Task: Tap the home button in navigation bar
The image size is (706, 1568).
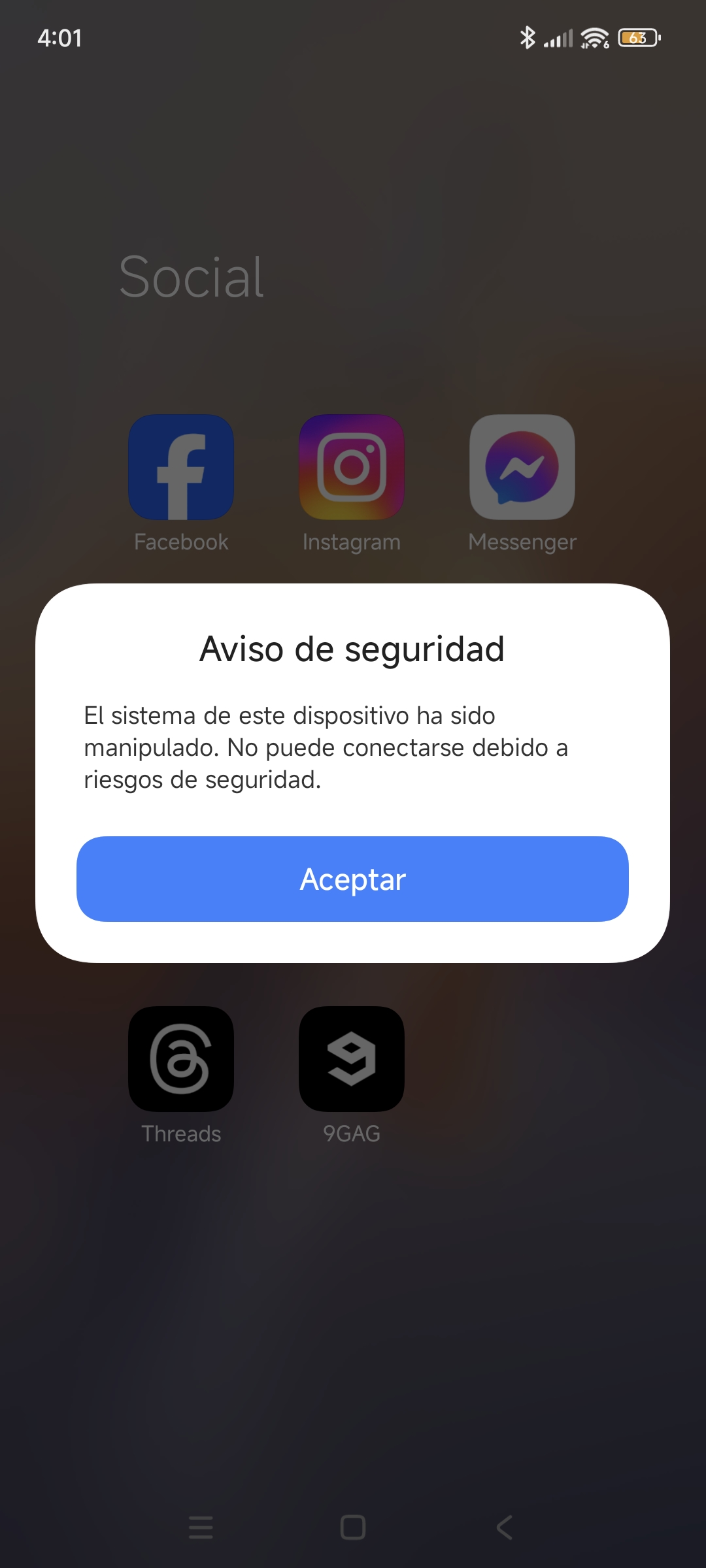Action: pyautogui.click(x=353, y=1527)
